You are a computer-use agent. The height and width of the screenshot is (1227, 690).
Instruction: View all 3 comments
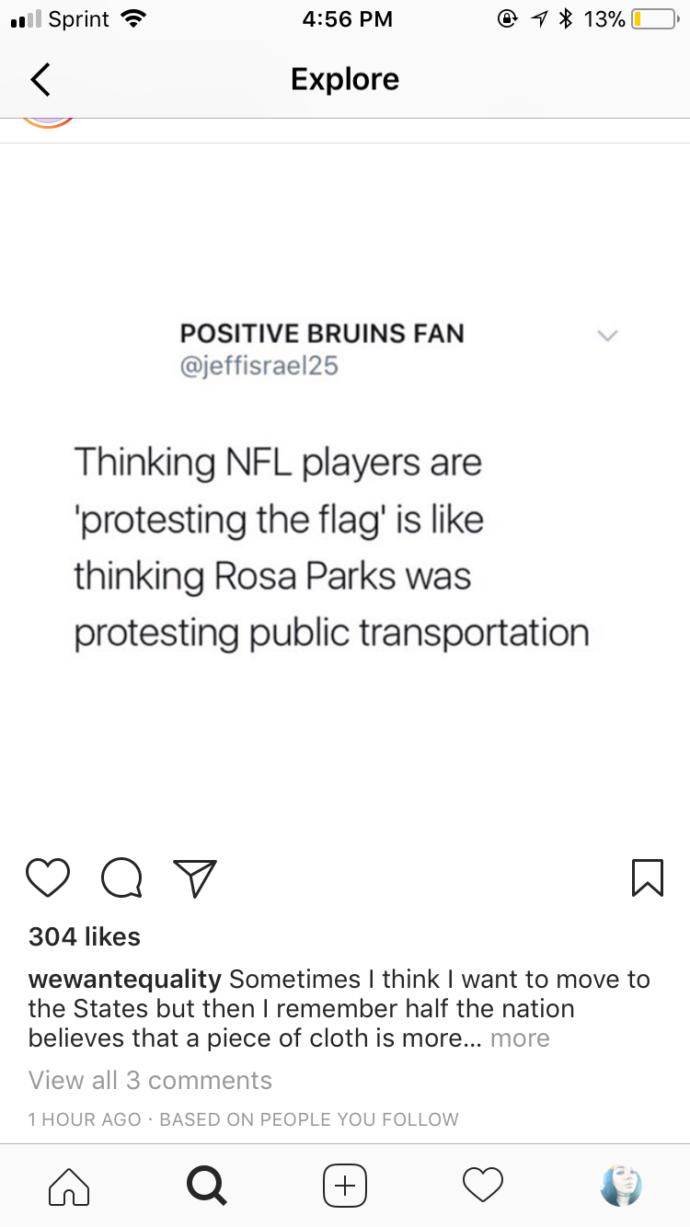(150, 1080)
